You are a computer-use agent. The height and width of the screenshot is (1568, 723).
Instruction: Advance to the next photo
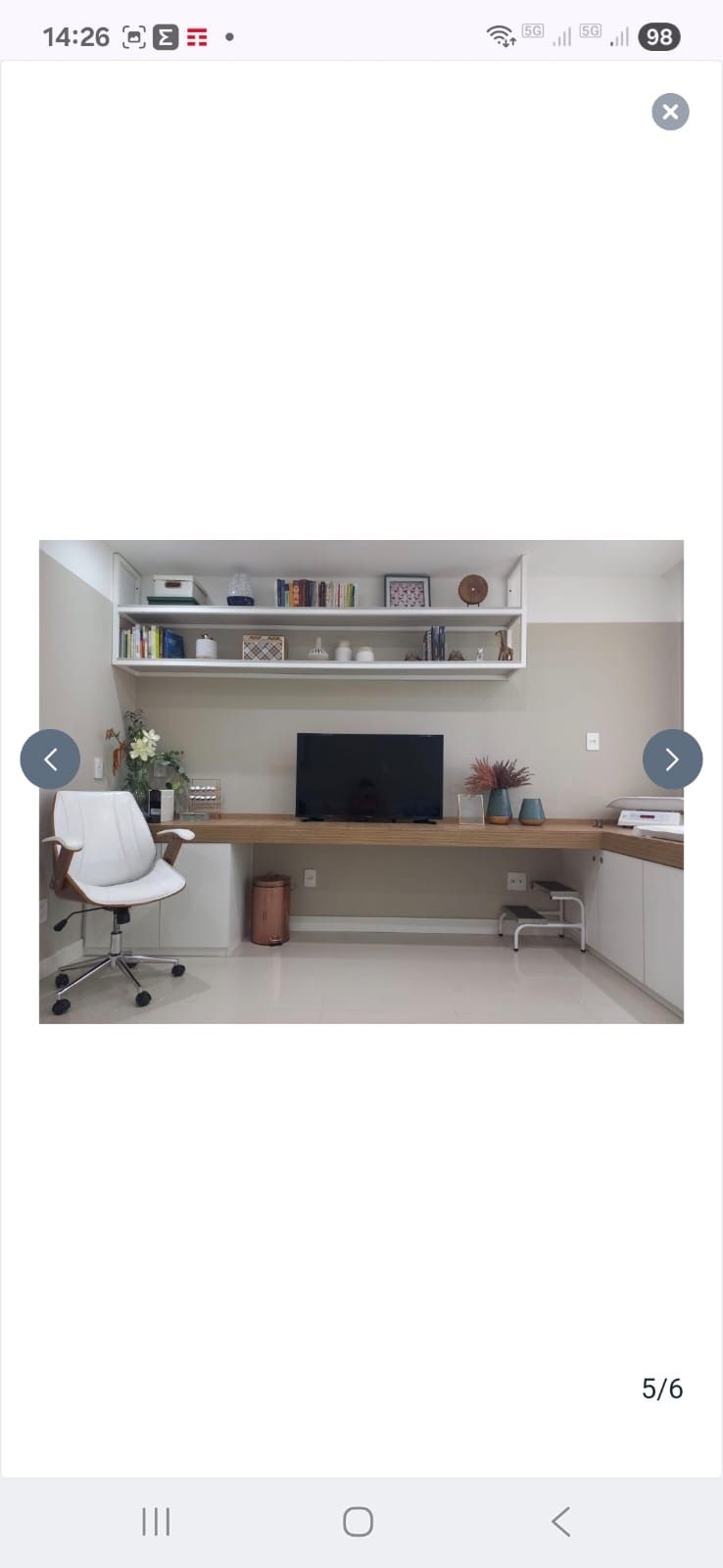[672, 759]
